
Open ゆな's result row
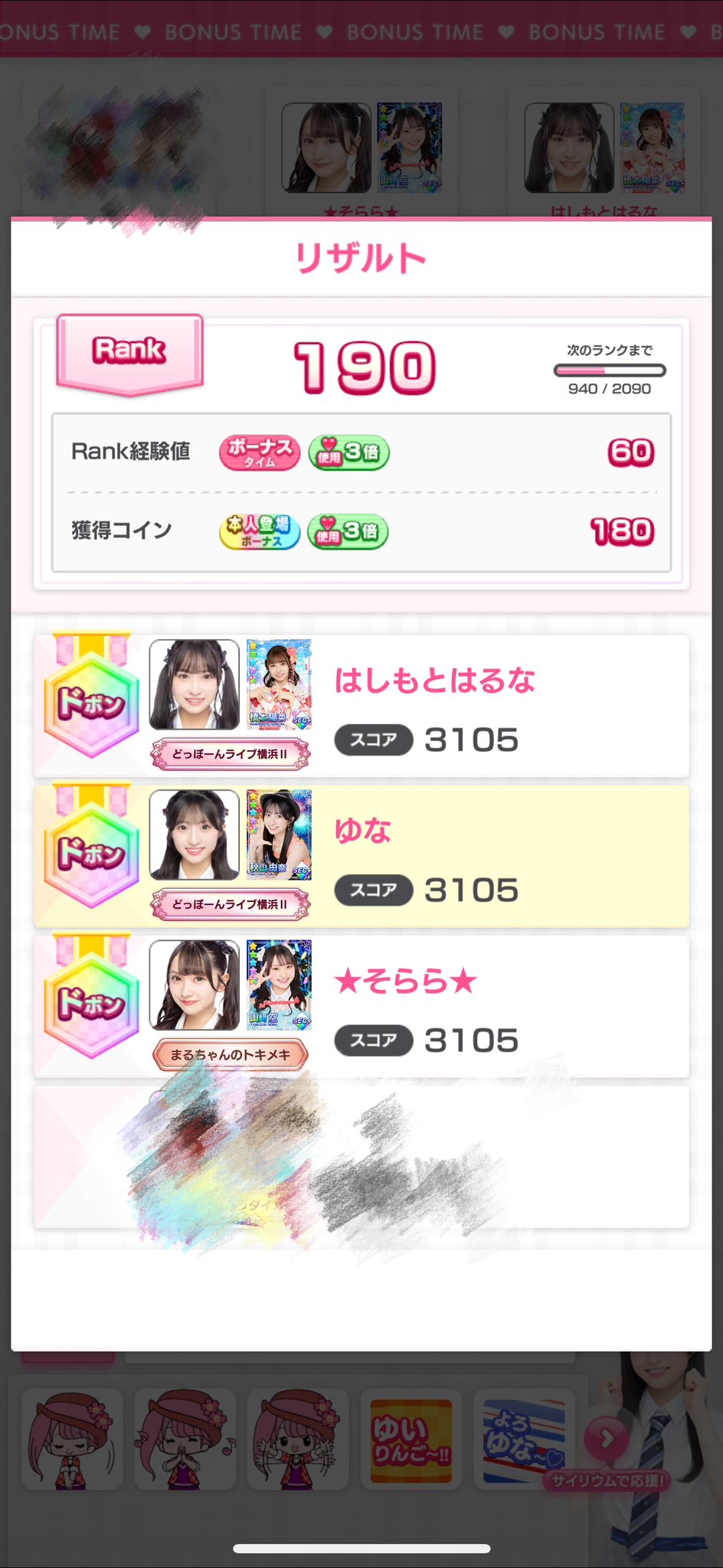361,856
